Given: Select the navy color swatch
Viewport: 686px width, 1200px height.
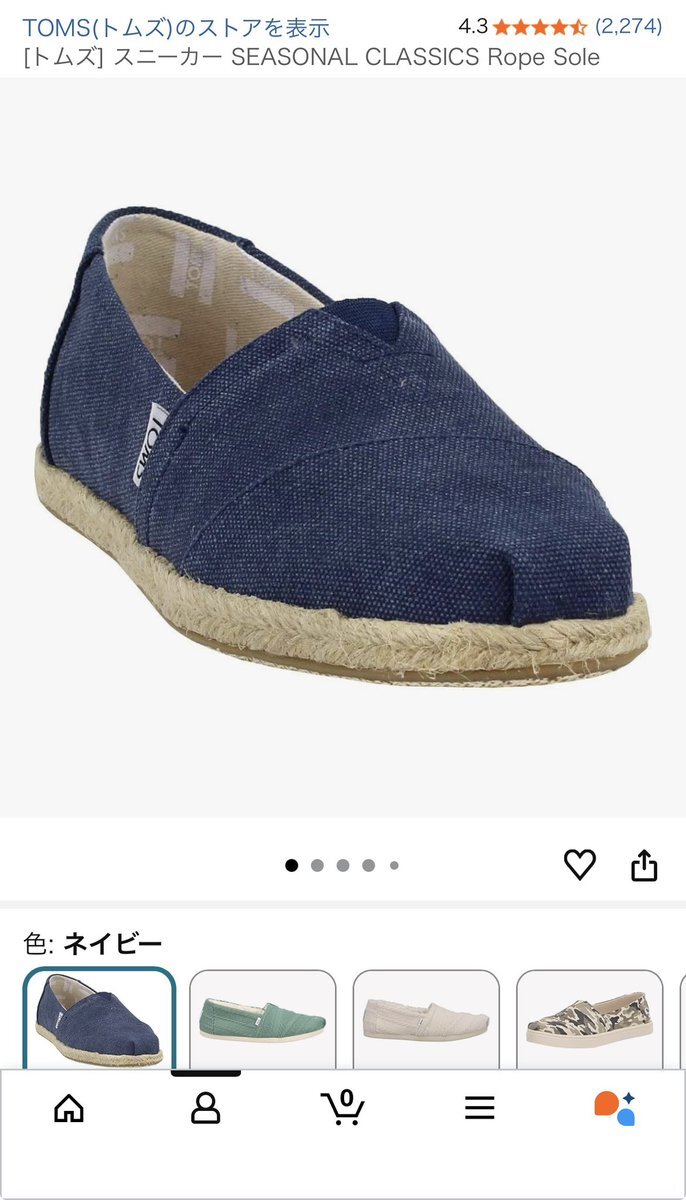Looking at the screenshot, I should pos(99,1018).
